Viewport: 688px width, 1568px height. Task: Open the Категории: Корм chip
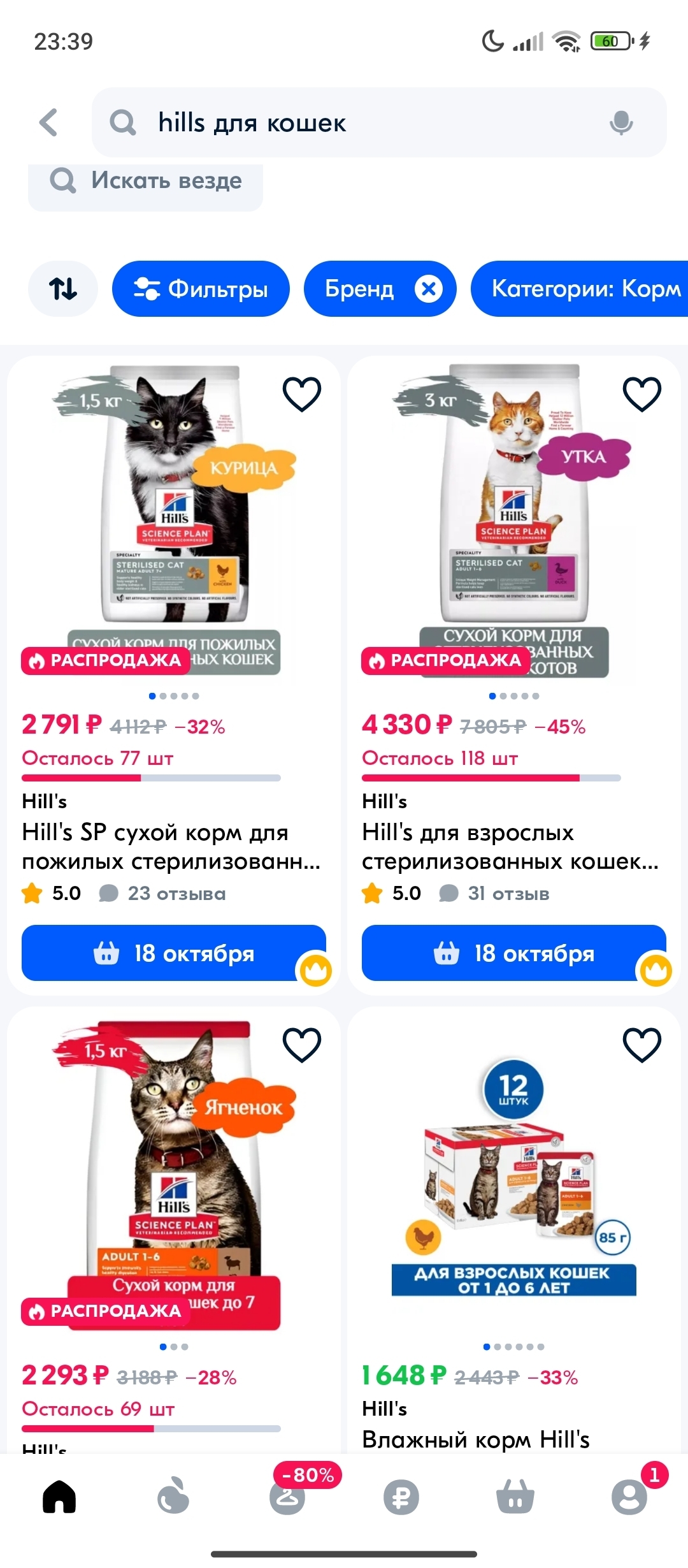580,289
